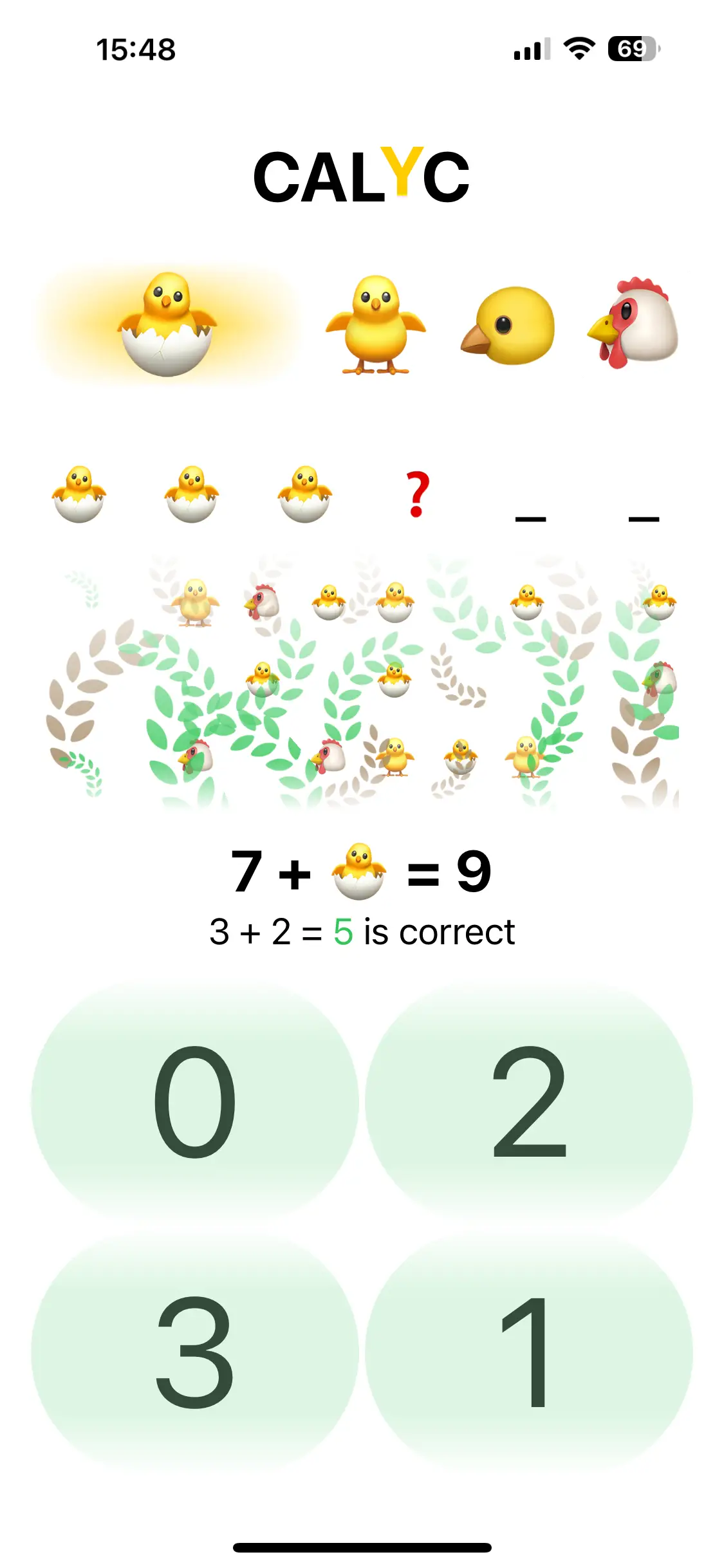Select the hatching chick level
This screenshot has height=1568, width=724.
coord(167,324)
